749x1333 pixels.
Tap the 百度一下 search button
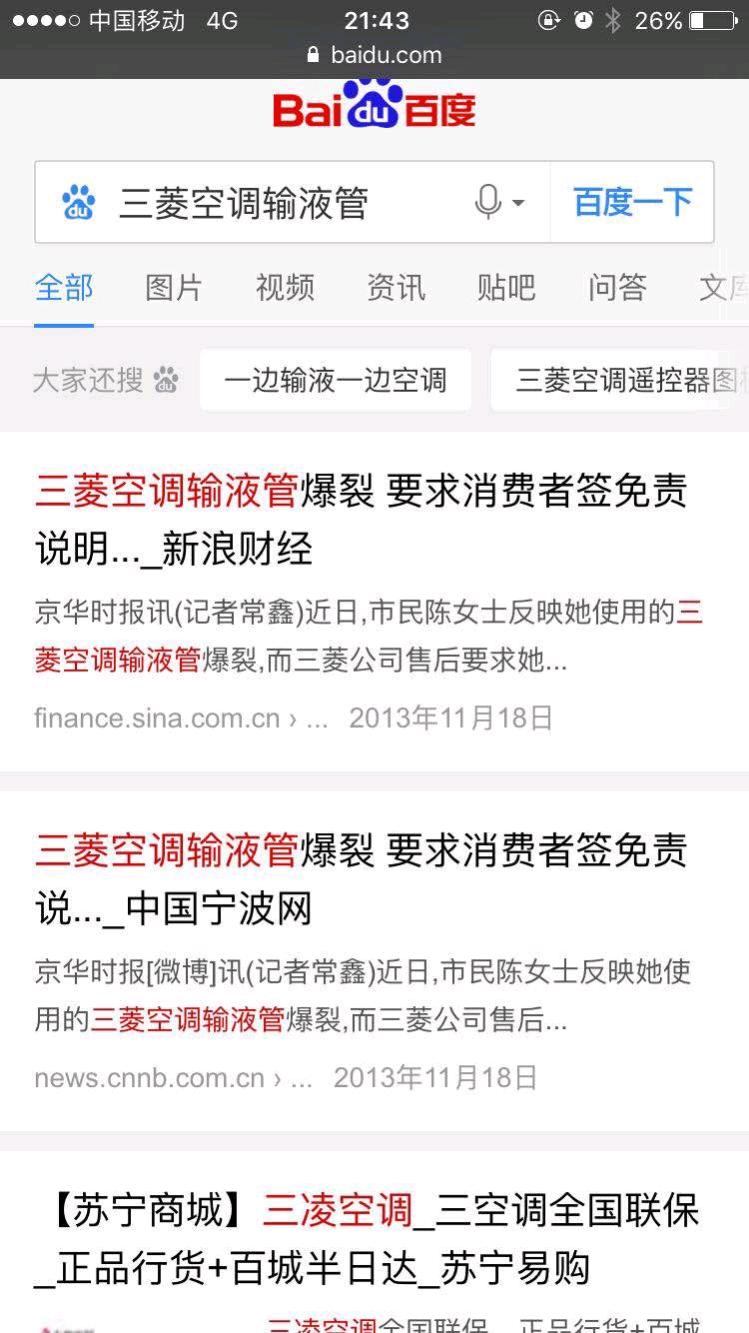(632, 203)
